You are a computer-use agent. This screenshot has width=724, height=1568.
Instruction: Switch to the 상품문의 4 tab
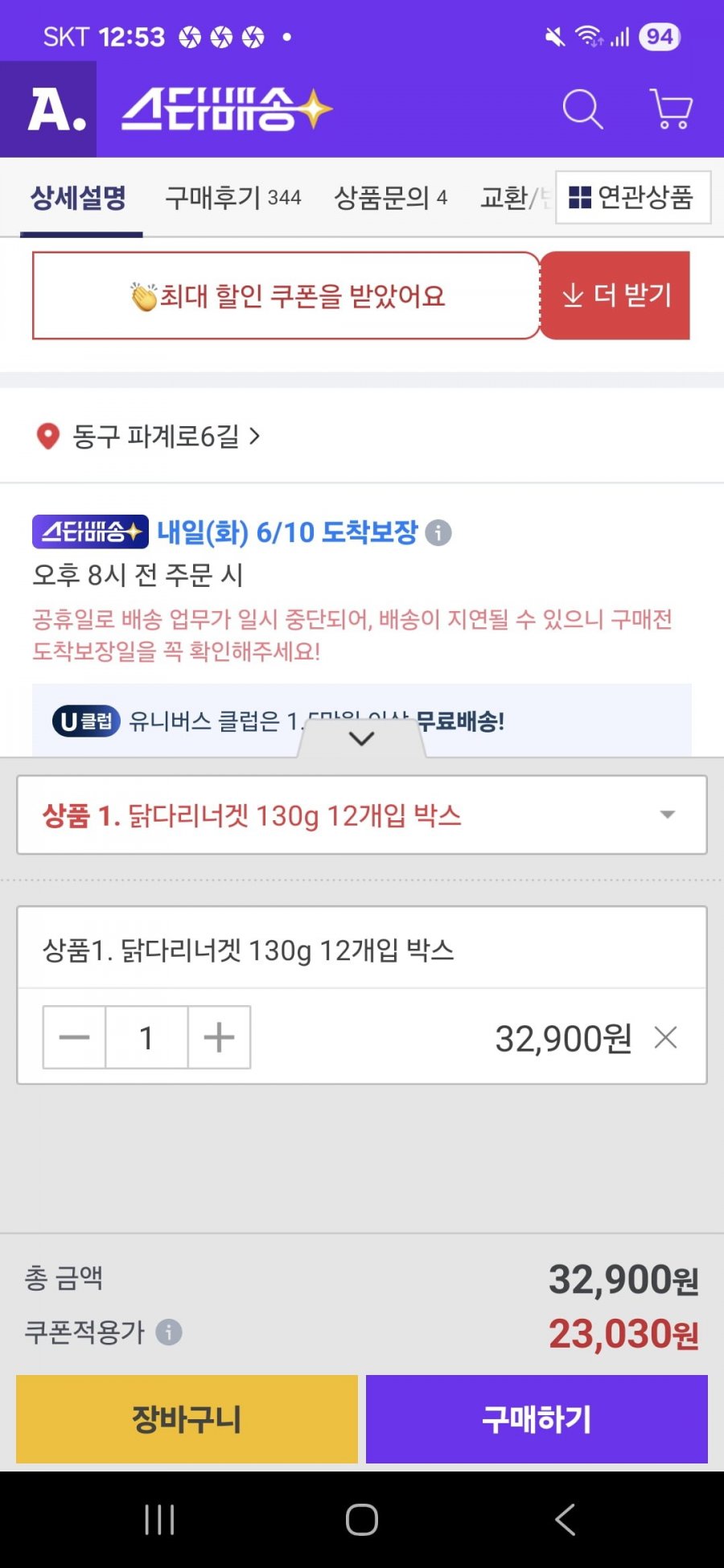[390, 198]
